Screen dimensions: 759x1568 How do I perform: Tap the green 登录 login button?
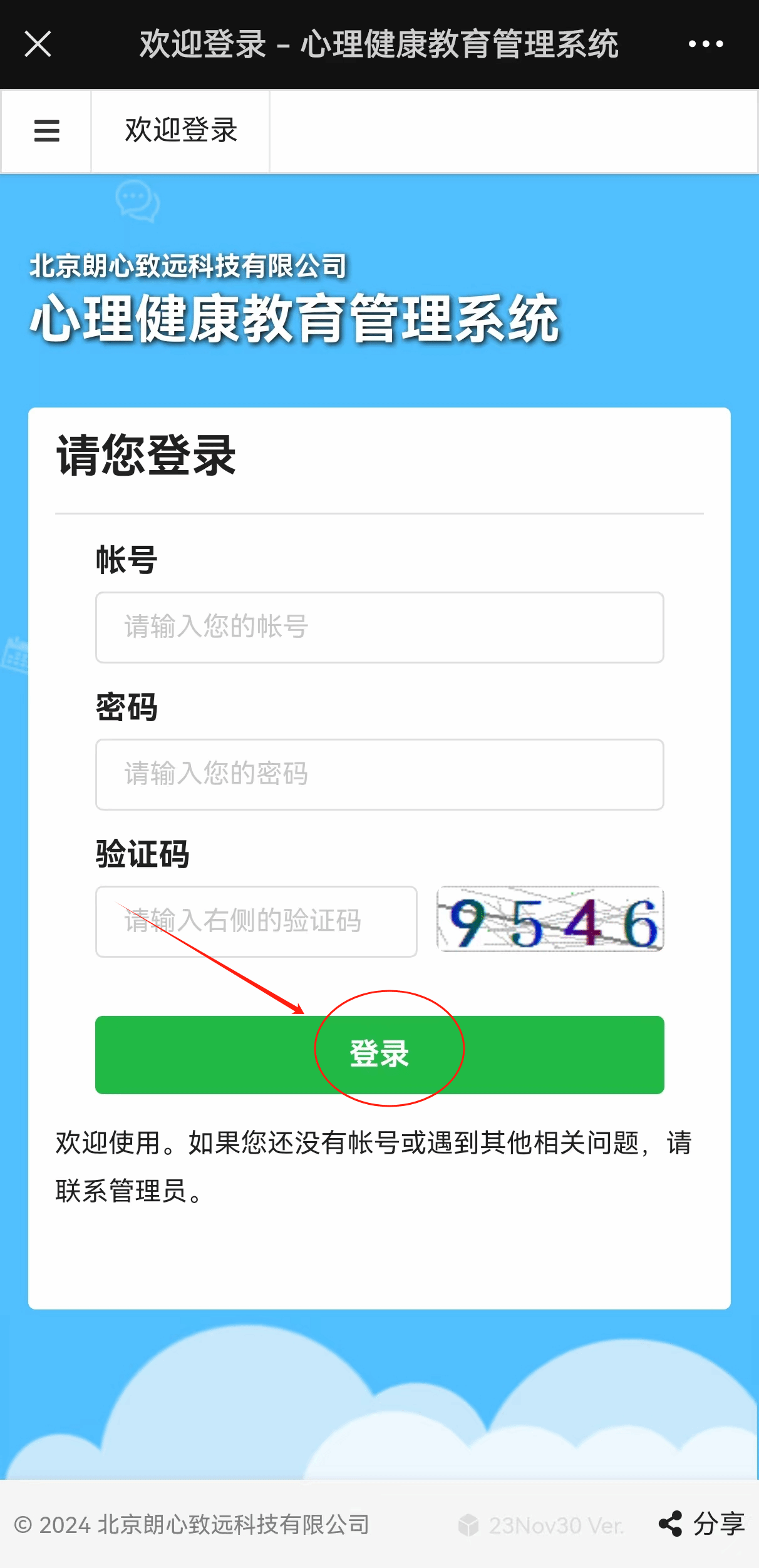click(379, 1055)
